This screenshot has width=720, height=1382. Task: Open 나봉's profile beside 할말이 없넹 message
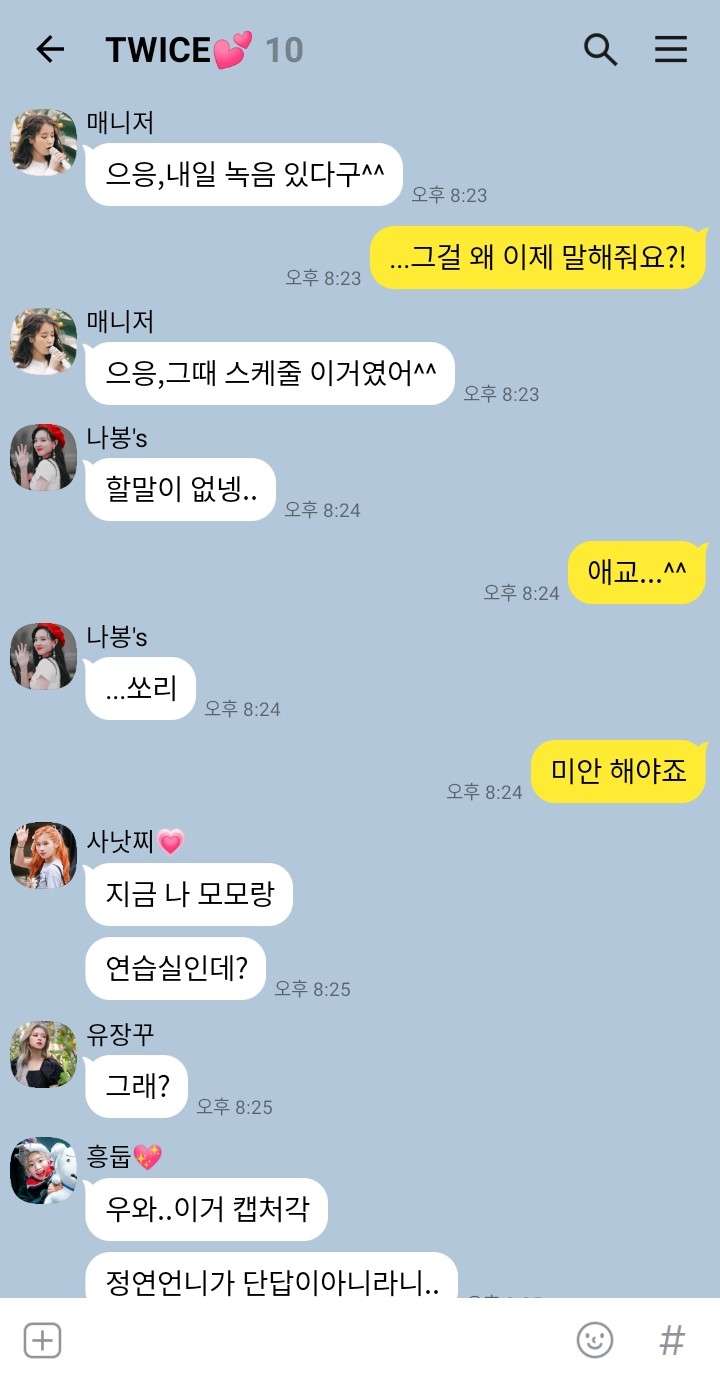[44, 457]
